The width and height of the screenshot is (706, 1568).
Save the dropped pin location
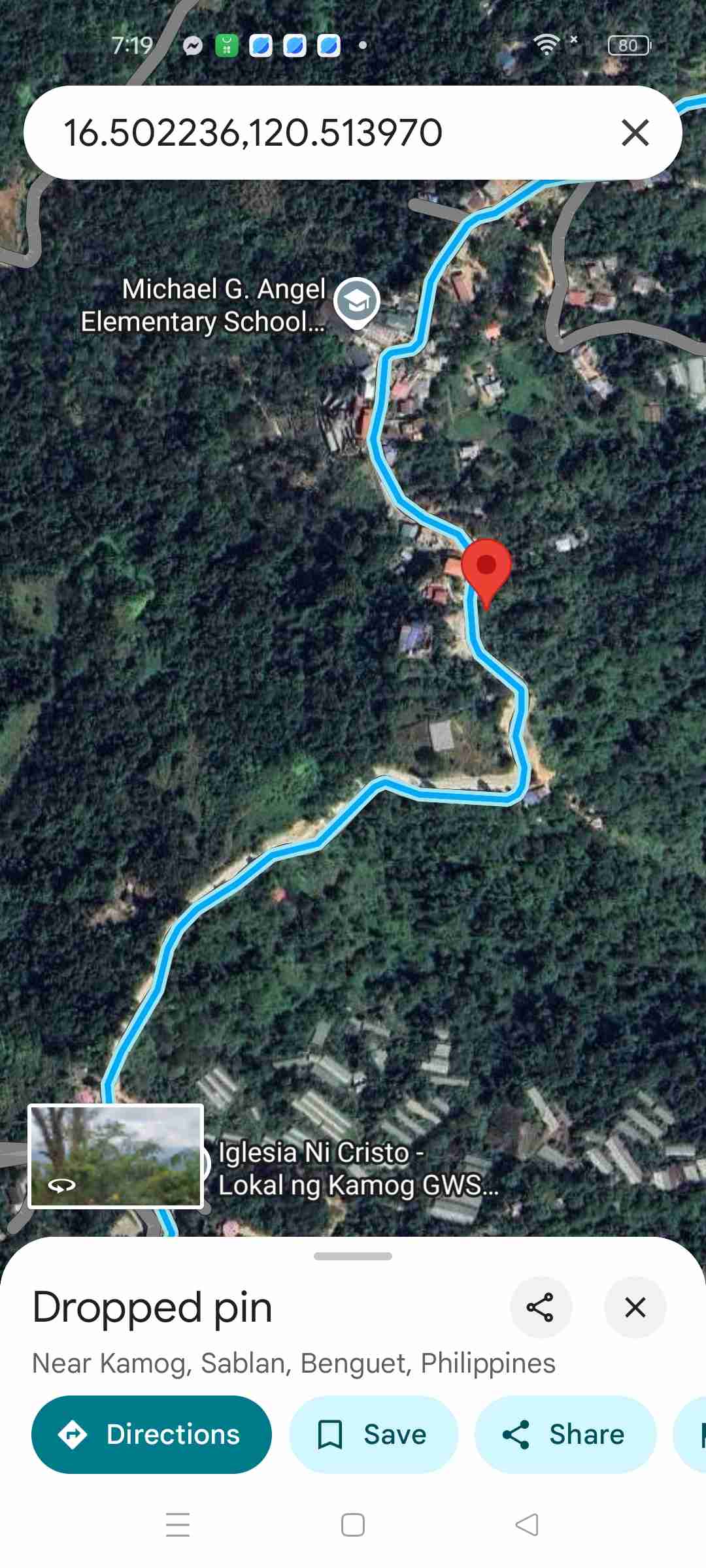click(x=373, y=1434)
